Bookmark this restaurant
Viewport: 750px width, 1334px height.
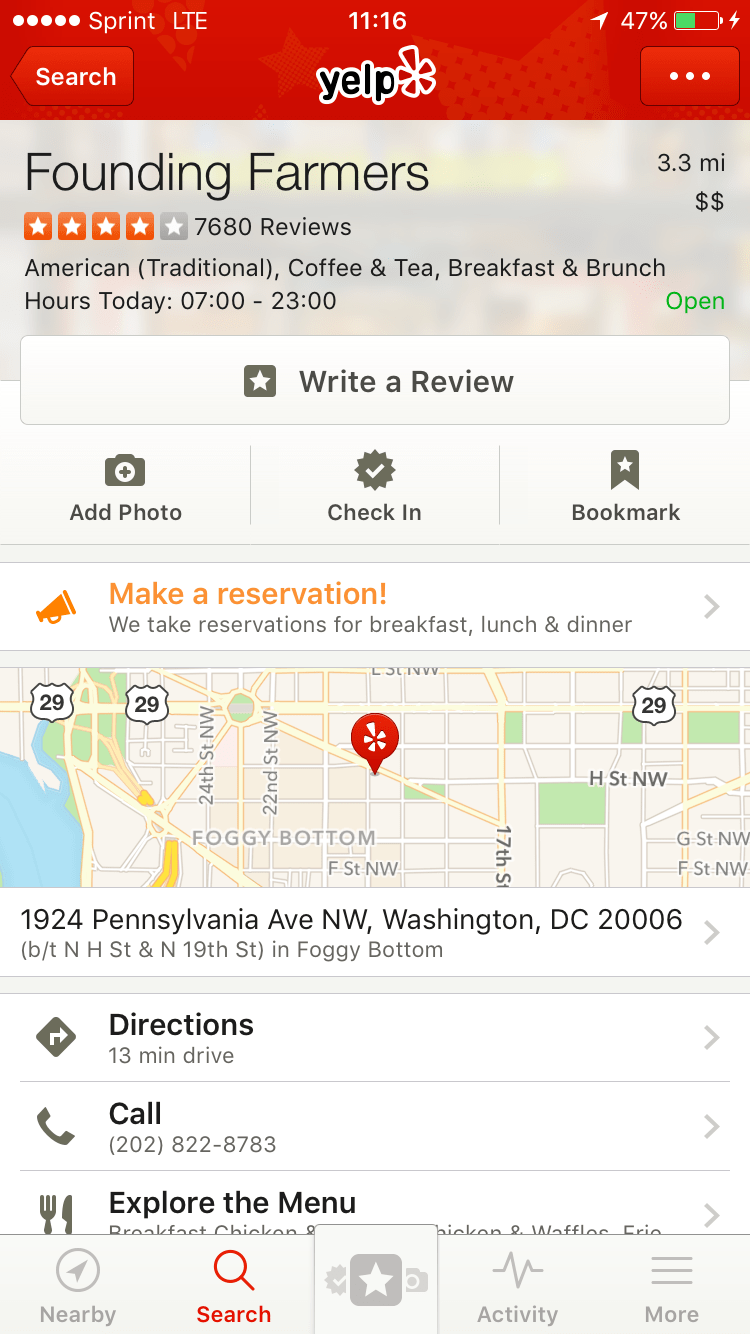tap(625, 488)
